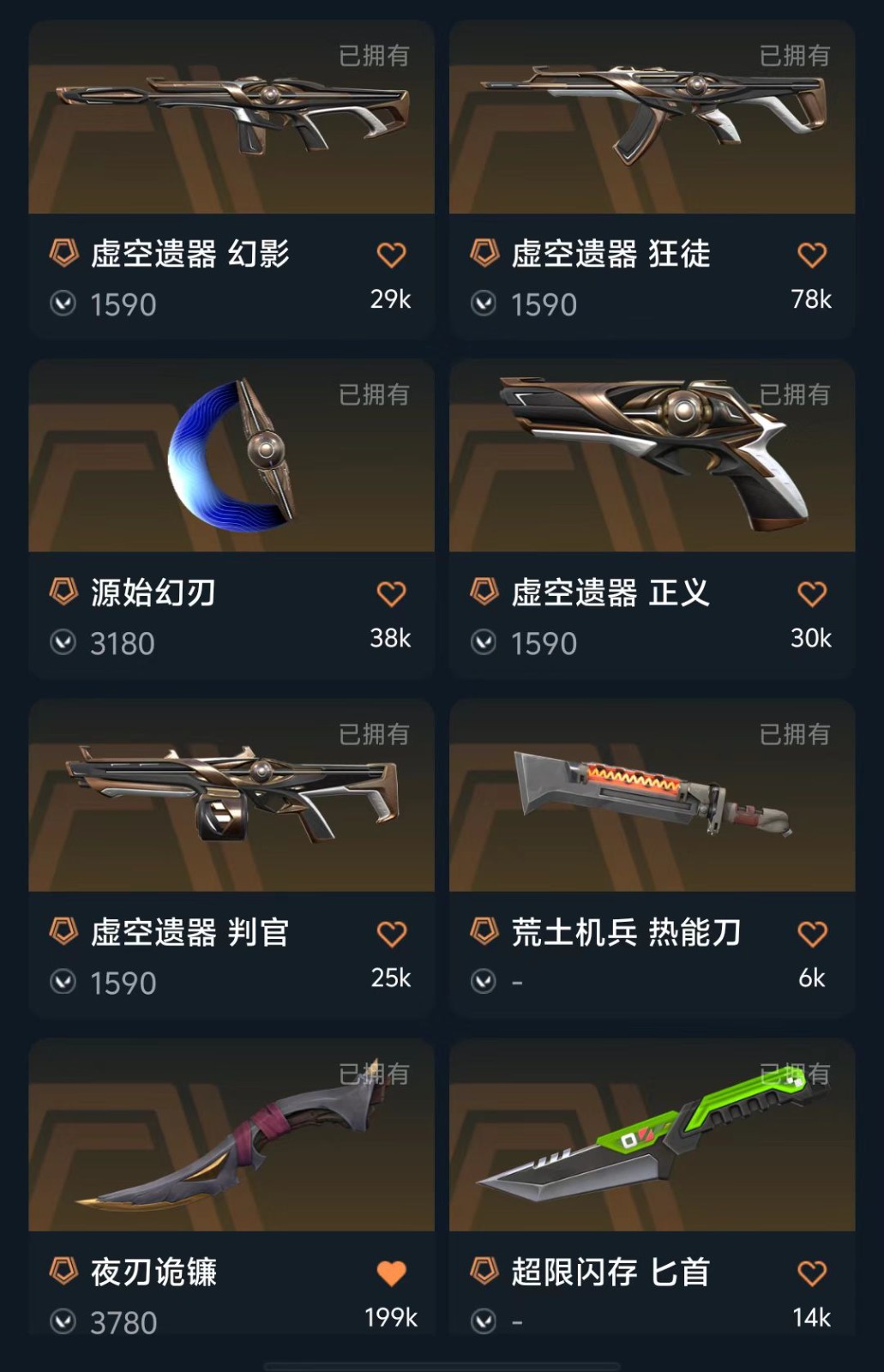884x1372 pixels.
Task: Remove the like from 夜刃诡镰
Action: 391,1273
